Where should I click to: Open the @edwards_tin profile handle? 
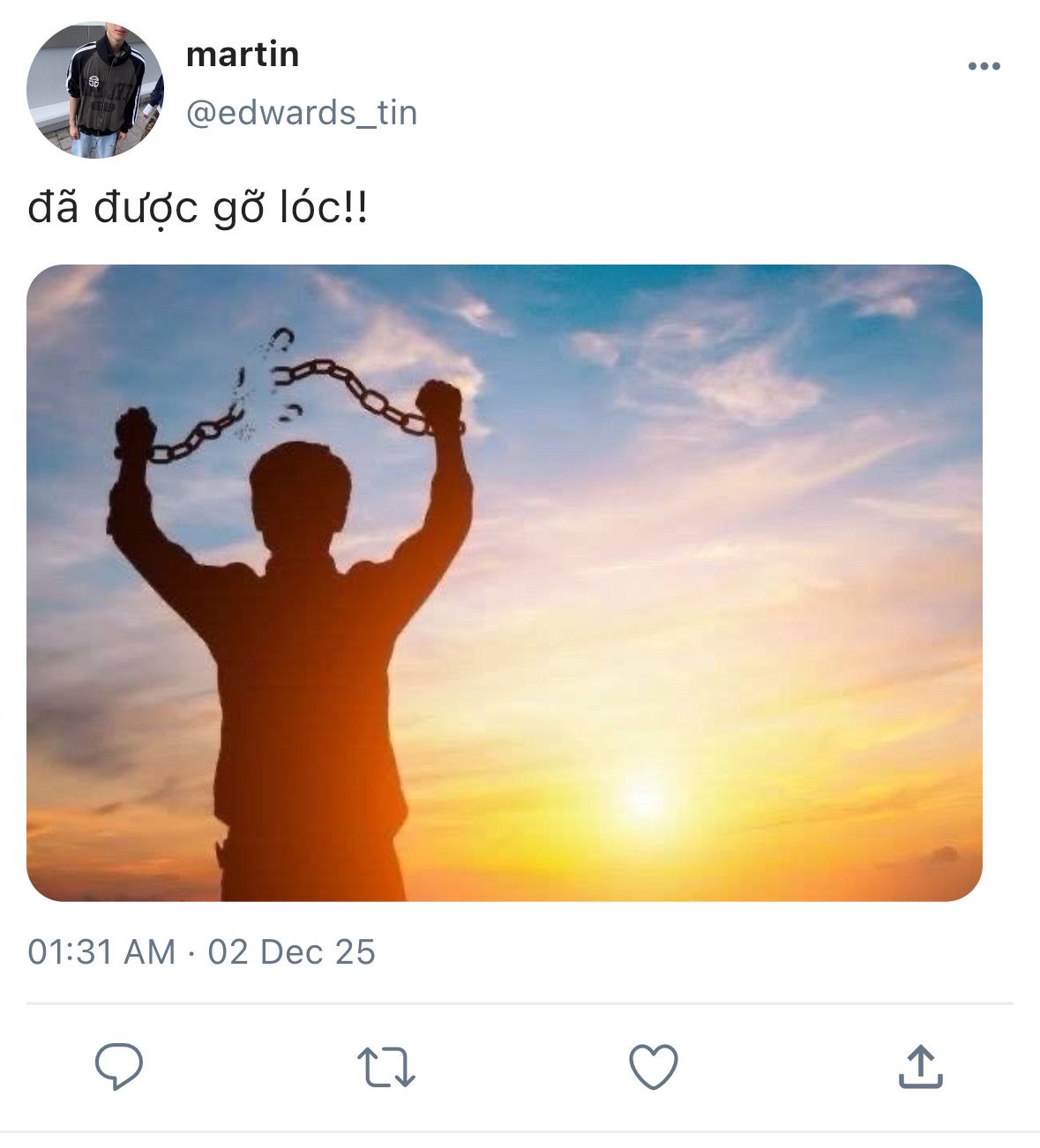tap(301, 113)
